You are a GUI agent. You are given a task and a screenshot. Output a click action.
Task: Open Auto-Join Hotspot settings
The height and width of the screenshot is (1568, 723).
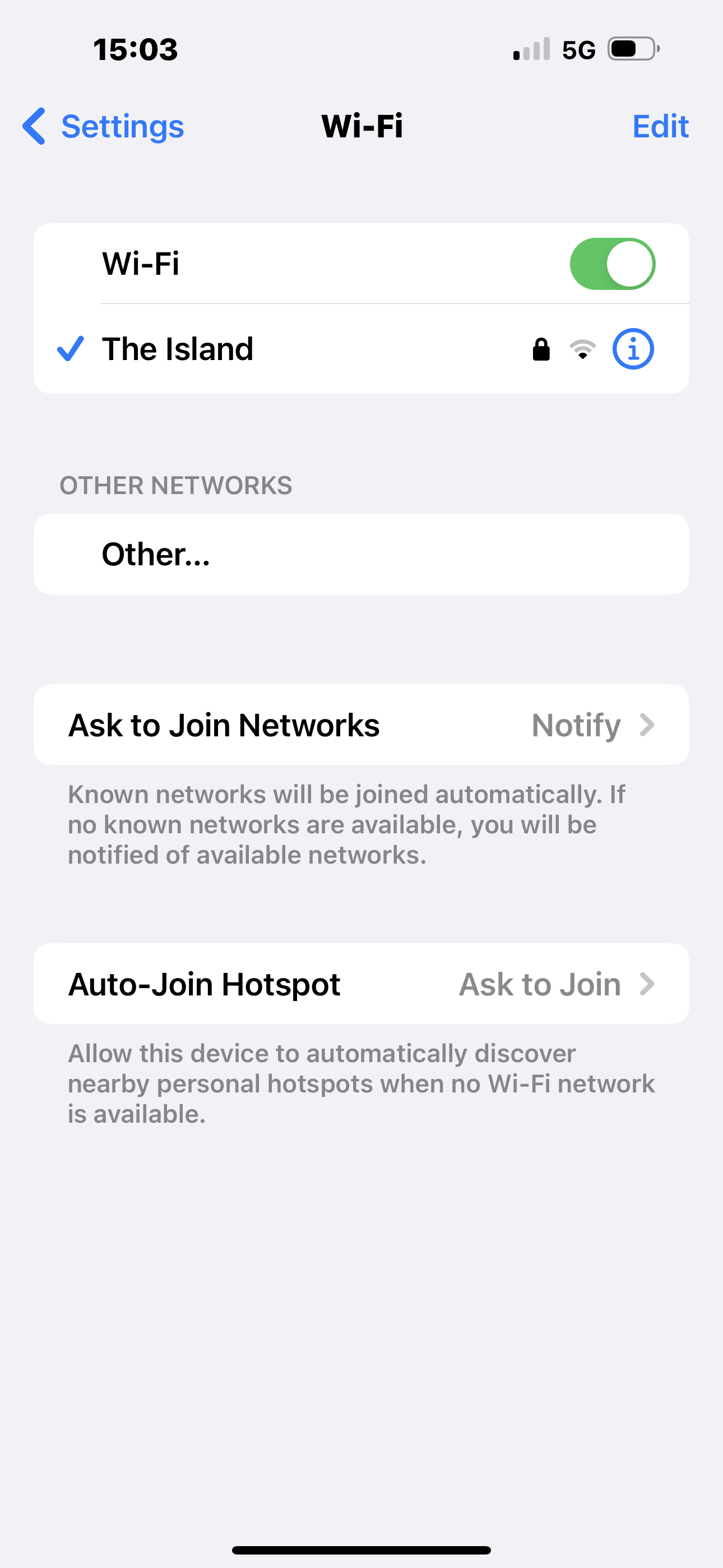pos(360,984)
